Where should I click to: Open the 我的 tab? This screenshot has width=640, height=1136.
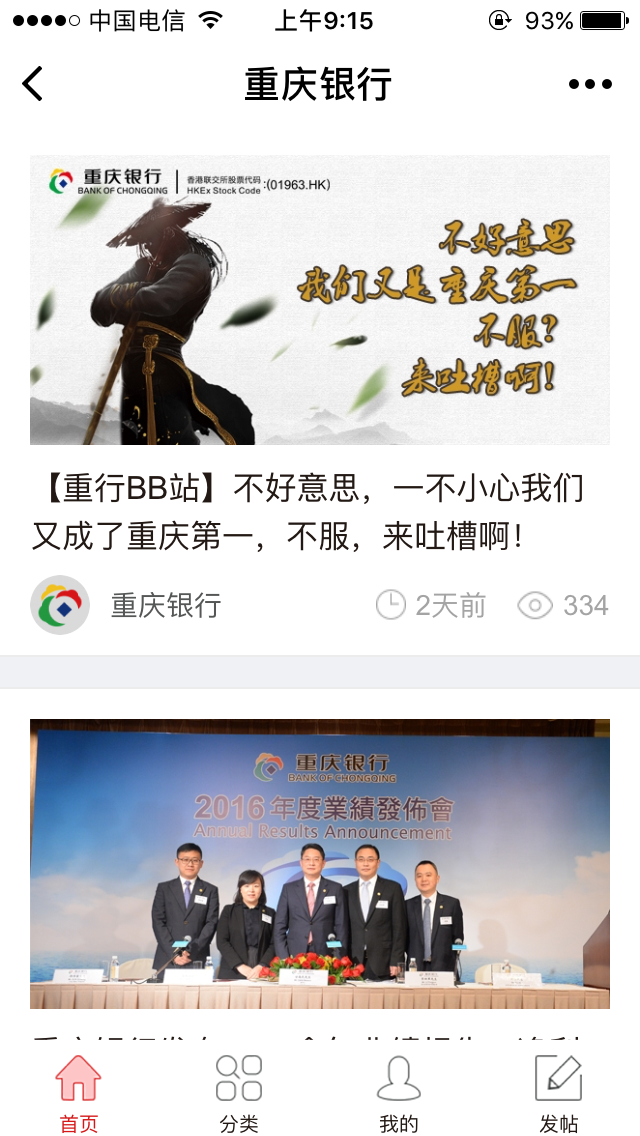pos(399,1094)
